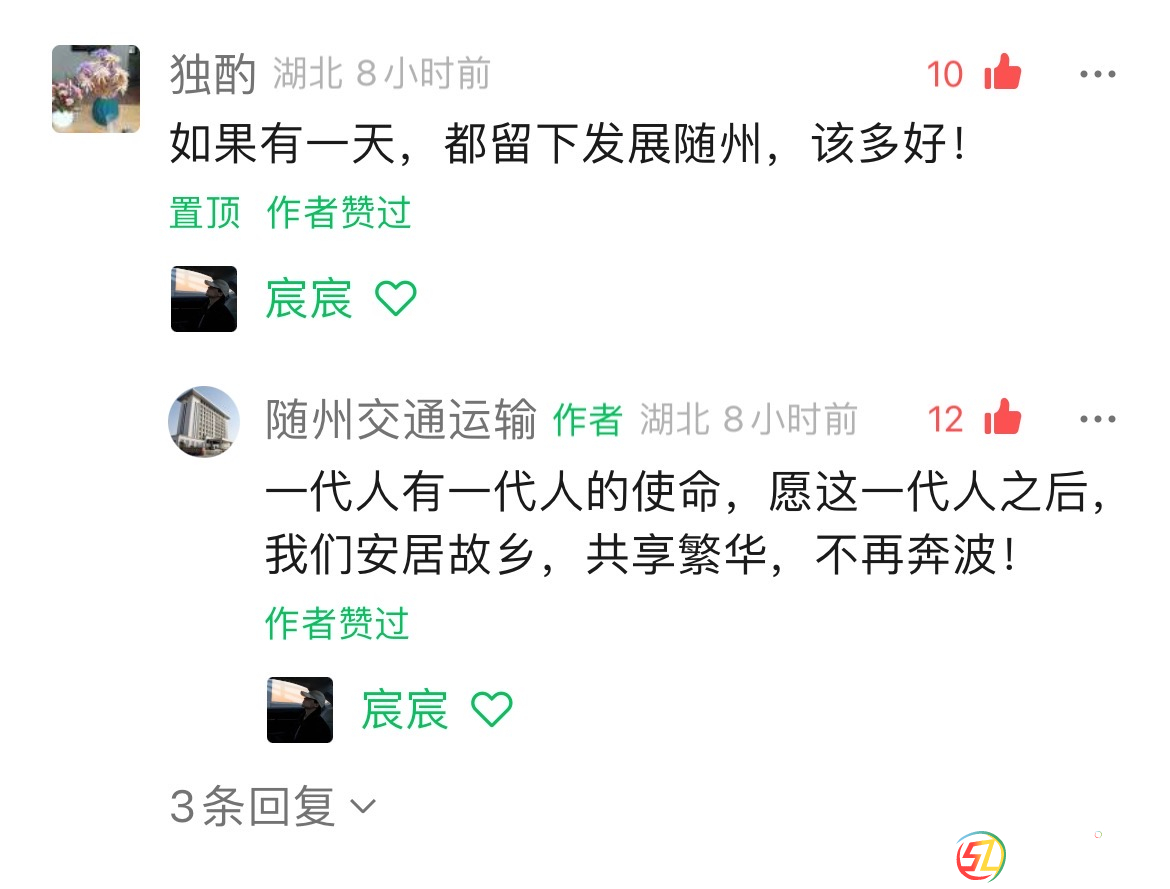Viewport: 1170px width, 889px height.
Task: Open 宸宸's profile under 独酌's comment
Action: point(204,298)
